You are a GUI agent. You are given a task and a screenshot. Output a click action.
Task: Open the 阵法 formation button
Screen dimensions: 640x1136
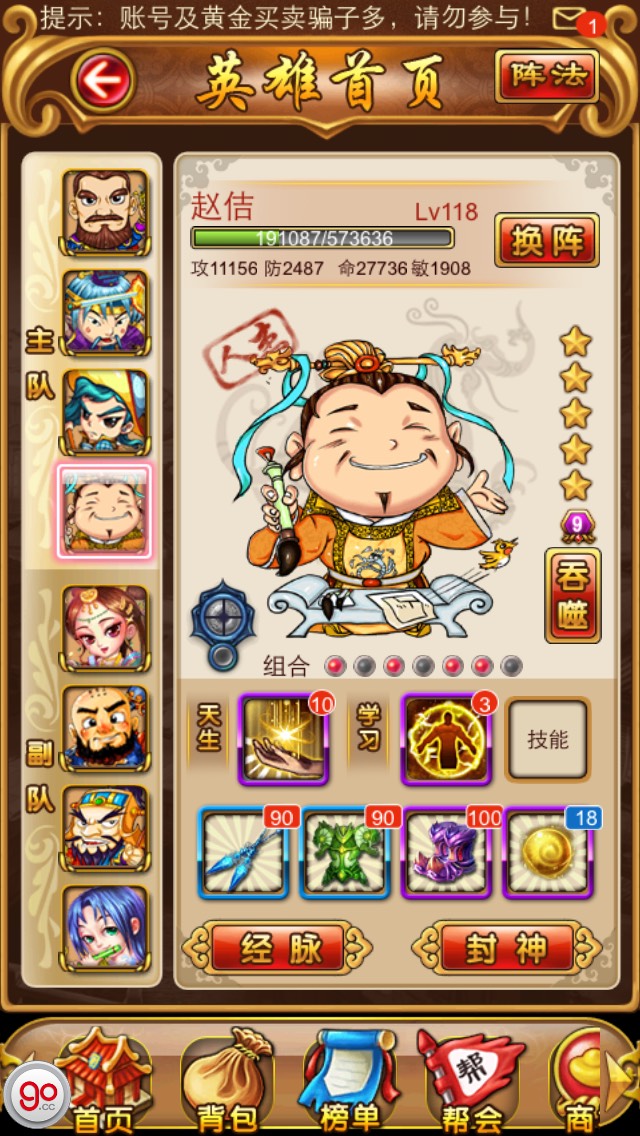546,76
